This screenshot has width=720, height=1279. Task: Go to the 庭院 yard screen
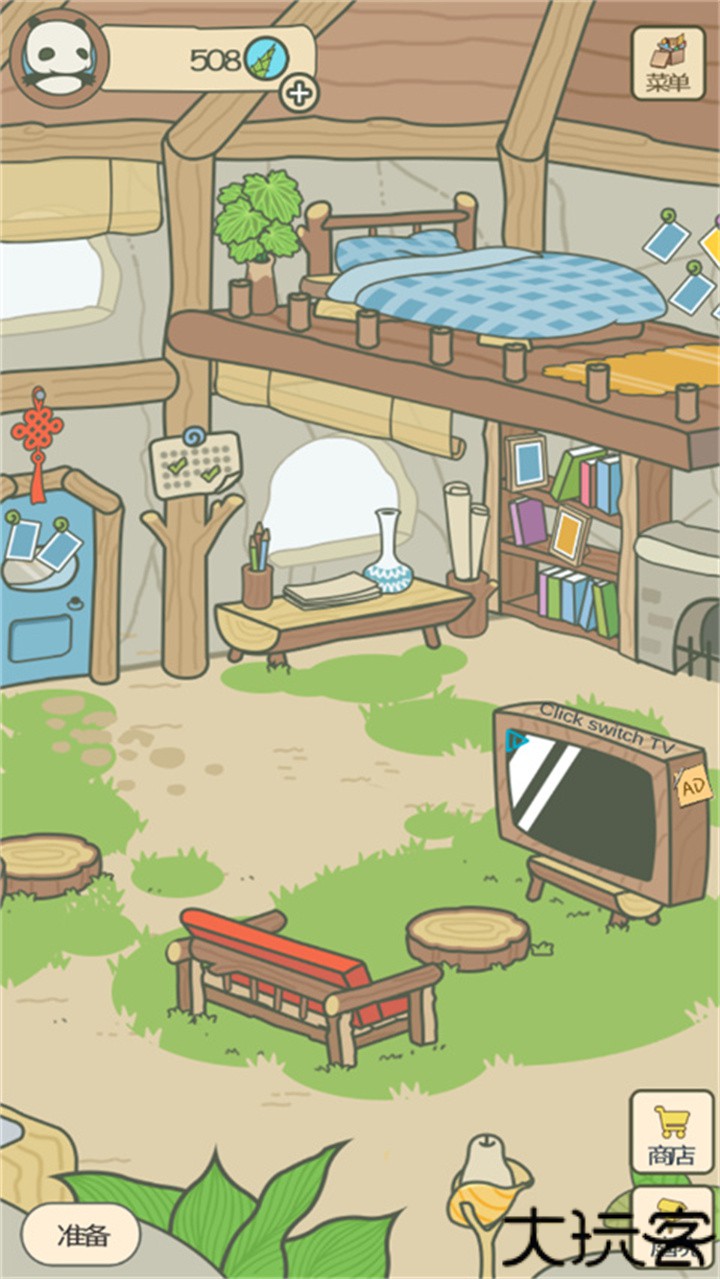coord(672,1230)
